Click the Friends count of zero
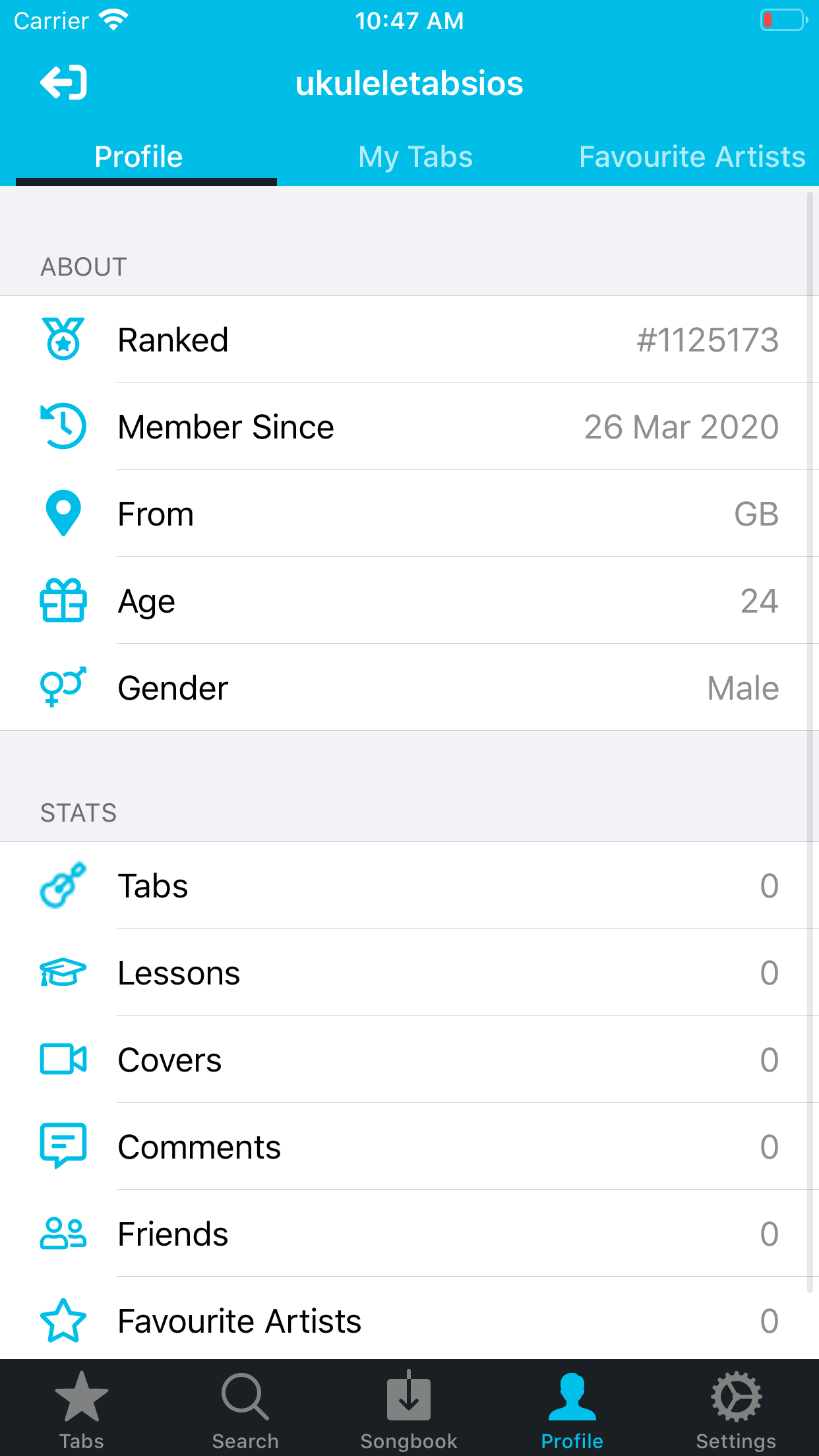This screenshot has width=819, height=1456. (x=769, y=1234)
